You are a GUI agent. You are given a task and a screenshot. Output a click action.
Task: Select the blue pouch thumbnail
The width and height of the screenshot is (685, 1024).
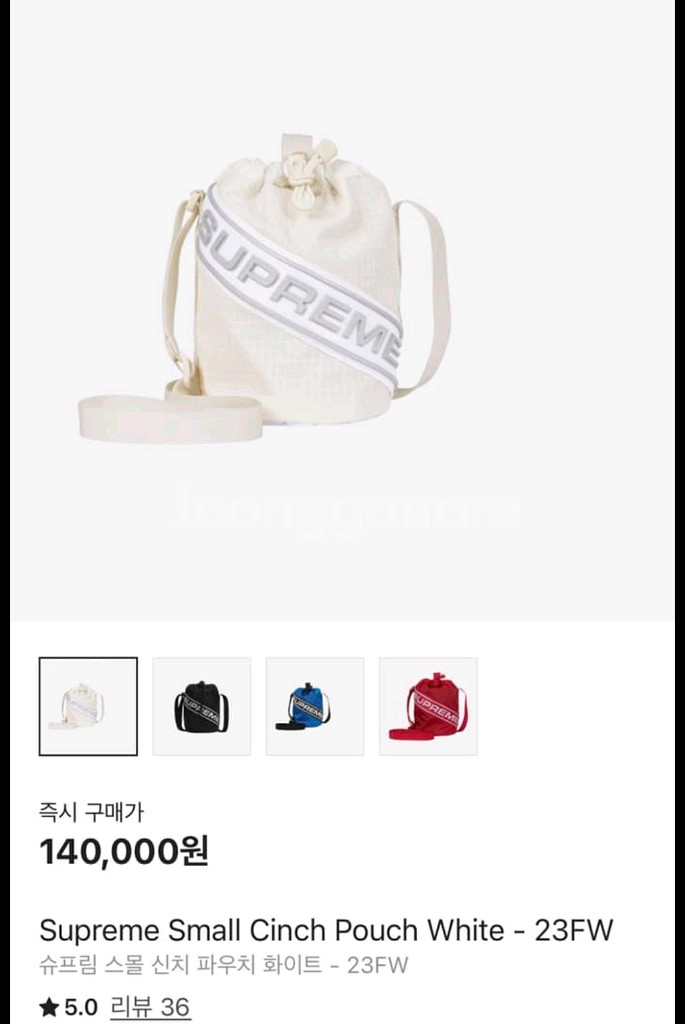314,706
